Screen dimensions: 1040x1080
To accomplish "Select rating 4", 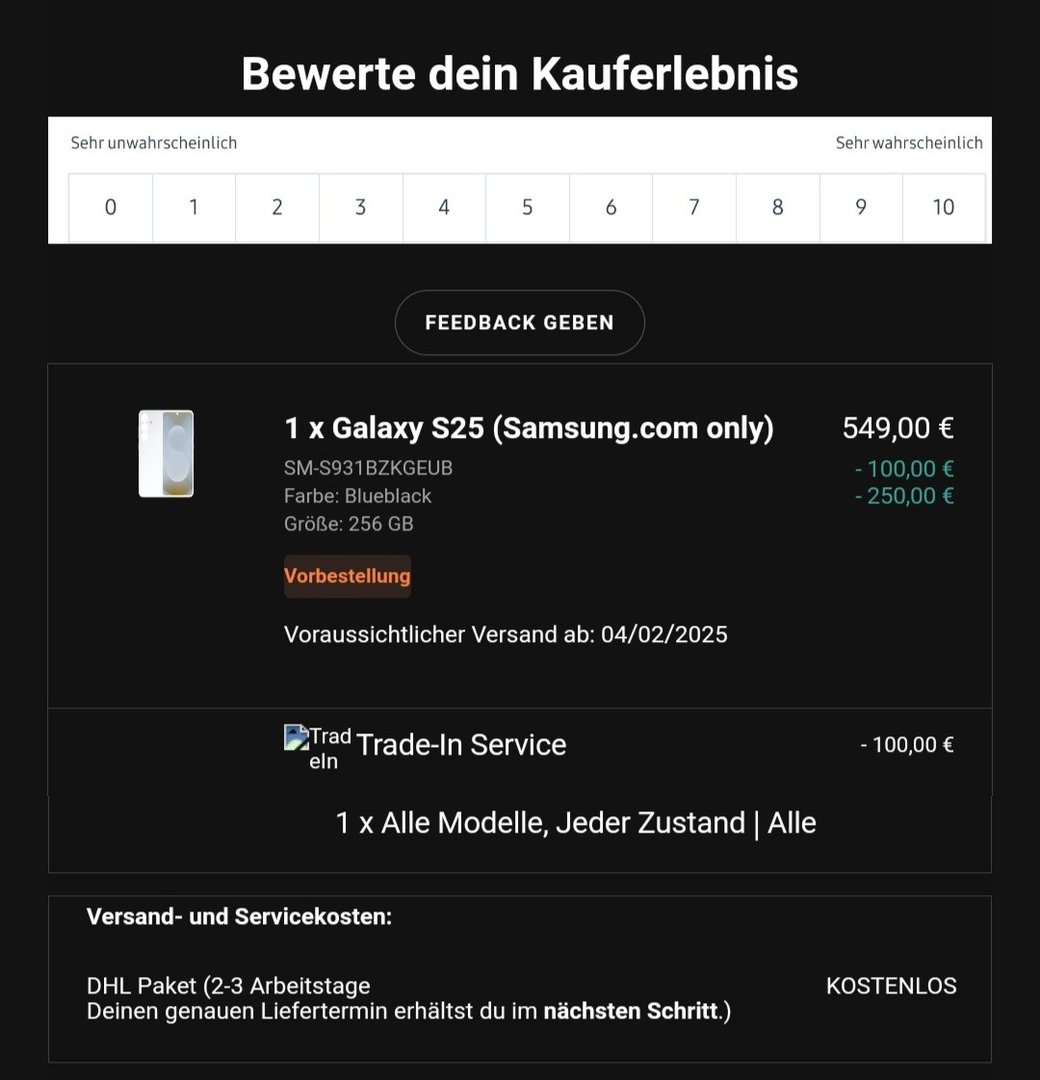I will [x=444, y=207].
